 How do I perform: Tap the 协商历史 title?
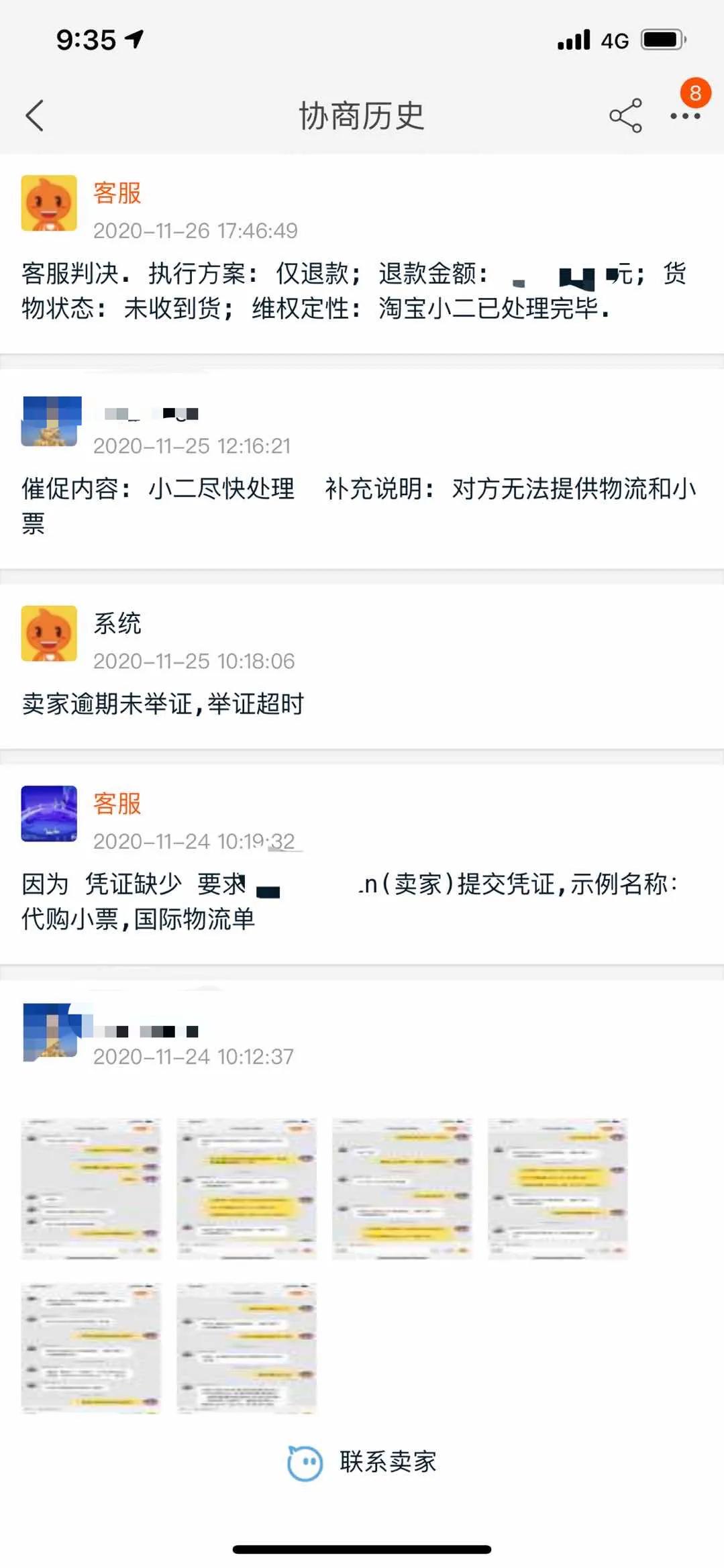pyautogui.click(x=362, y=115)
